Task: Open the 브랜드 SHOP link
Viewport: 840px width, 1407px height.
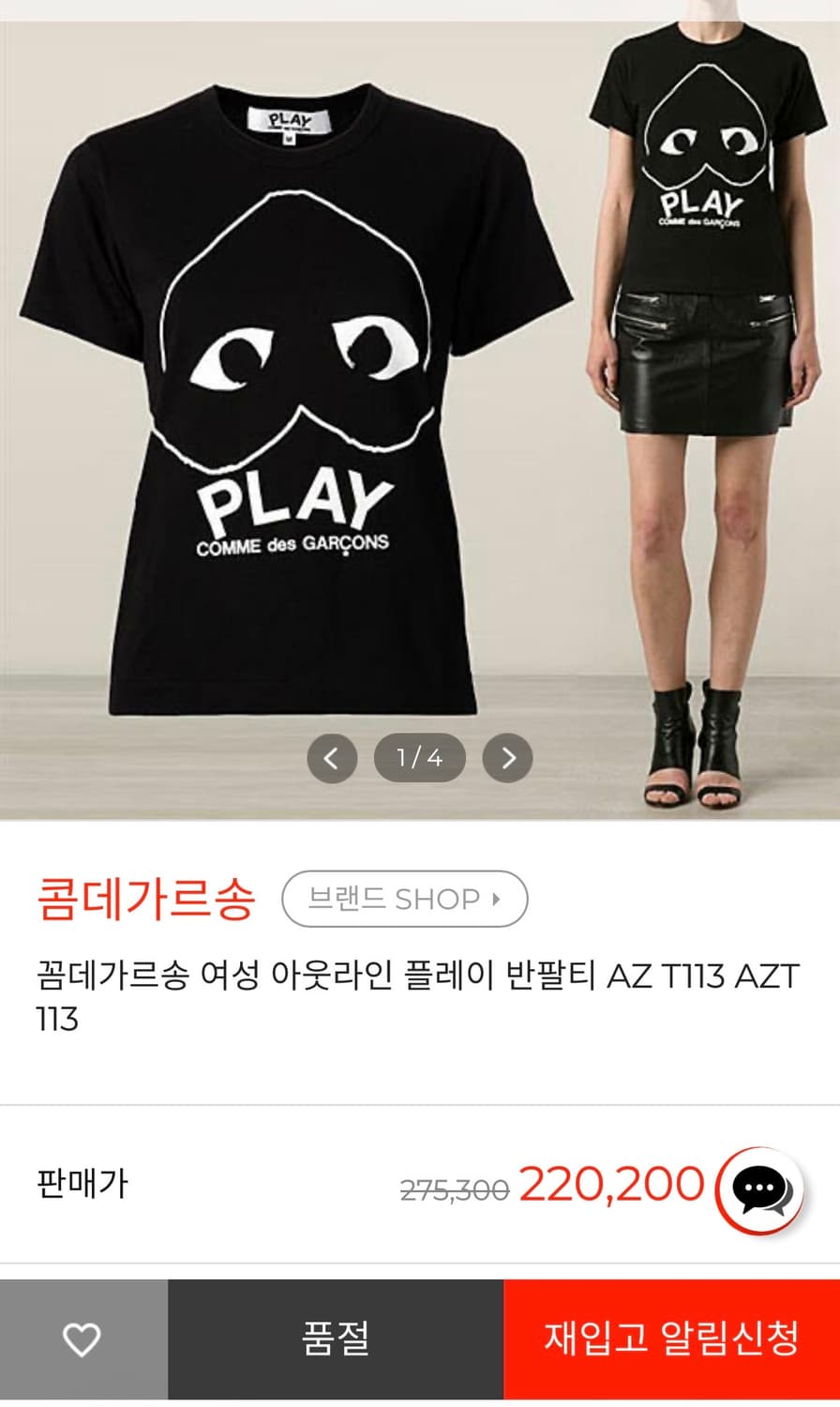Action: point(405,899)
